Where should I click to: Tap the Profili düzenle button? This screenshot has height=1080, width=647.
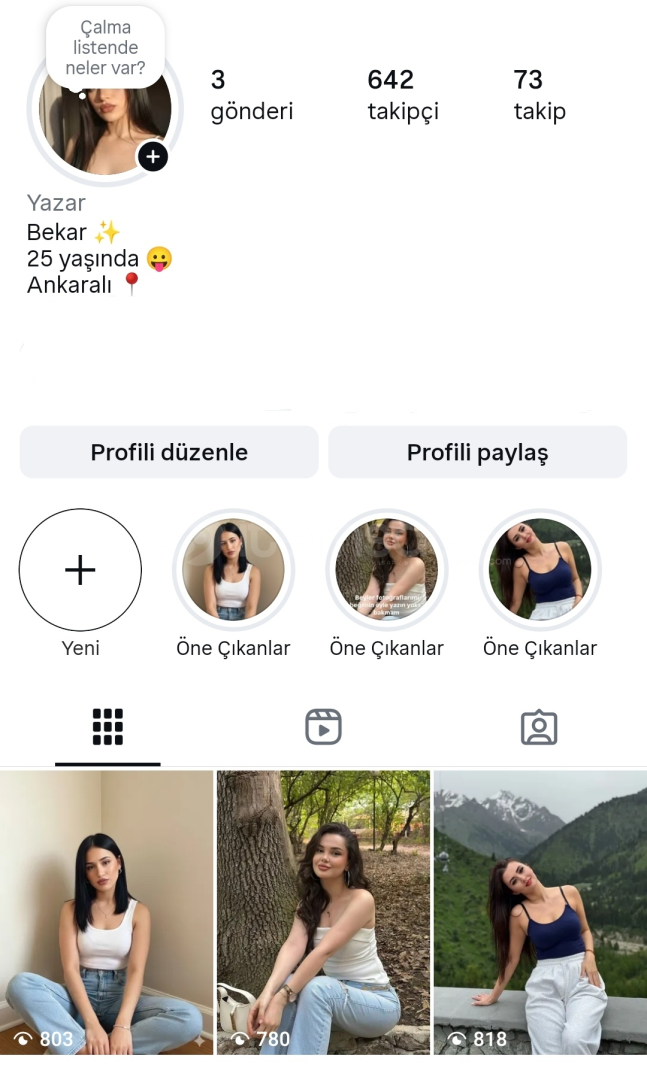coord(169,452)
